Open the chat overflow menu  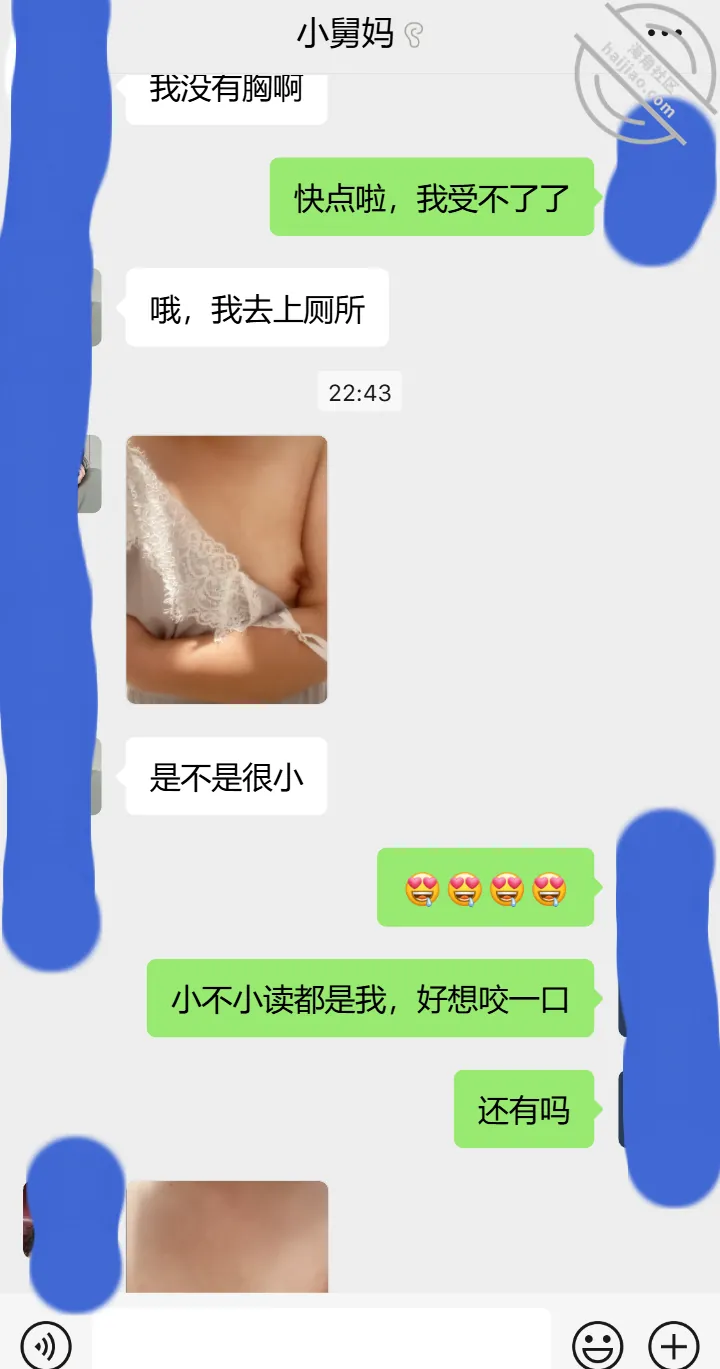(664, 33)
